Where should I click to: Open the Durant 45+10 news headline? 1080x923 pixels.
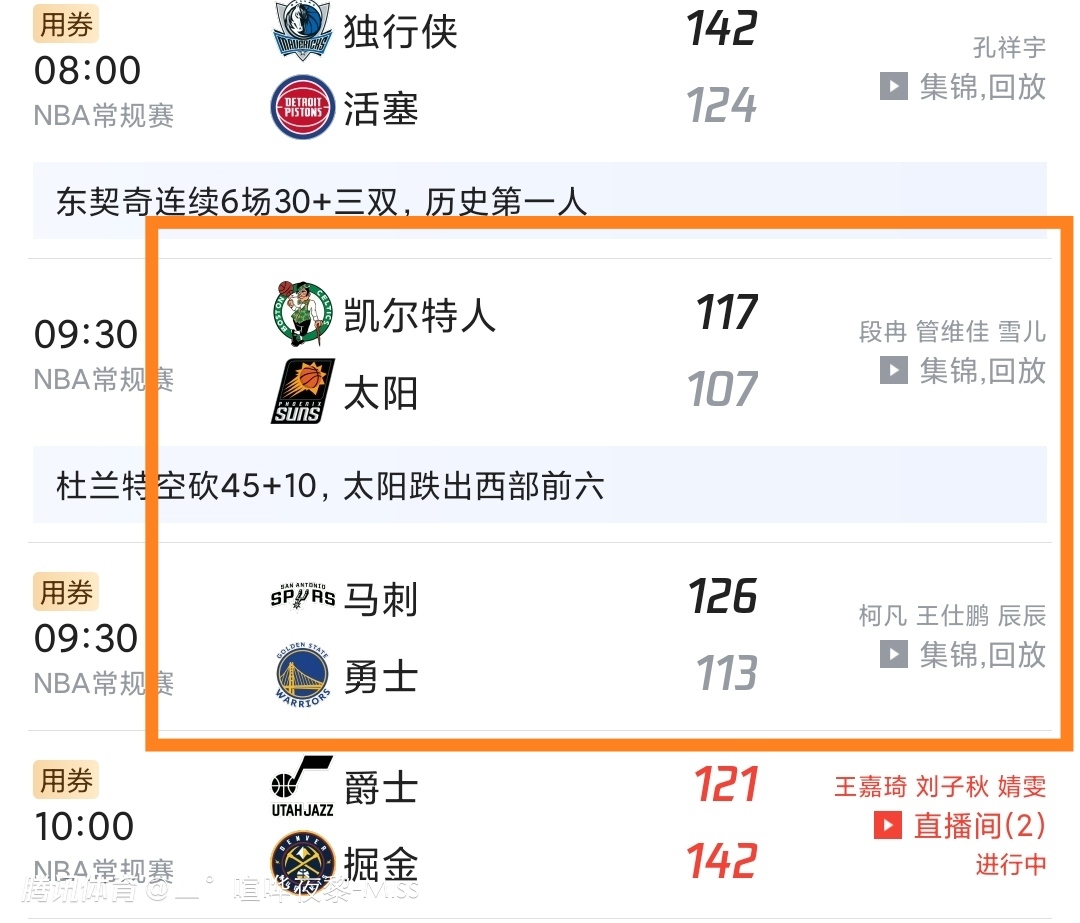331,487
